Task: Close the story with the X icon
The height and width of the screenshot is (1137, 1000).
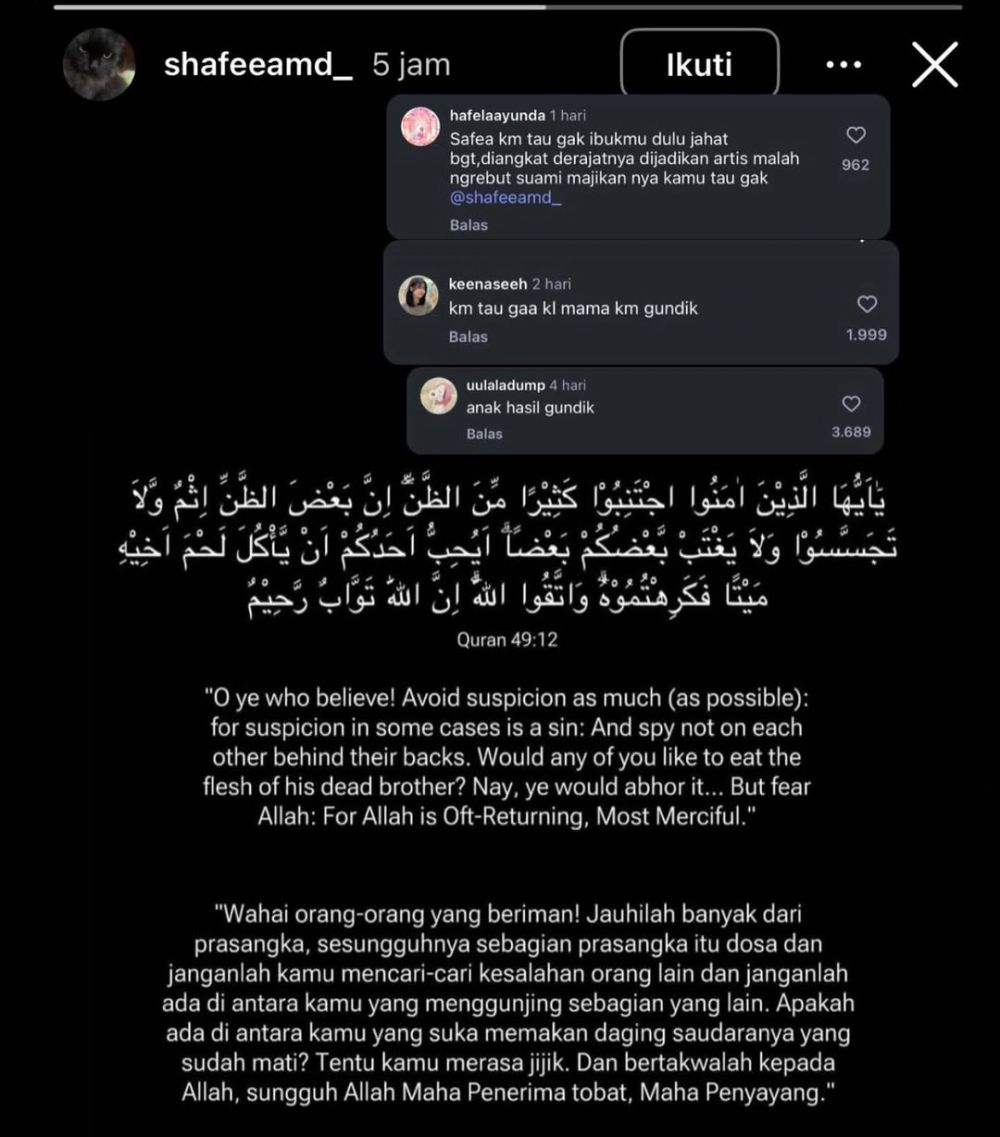Action: click(x=936, y=64)
